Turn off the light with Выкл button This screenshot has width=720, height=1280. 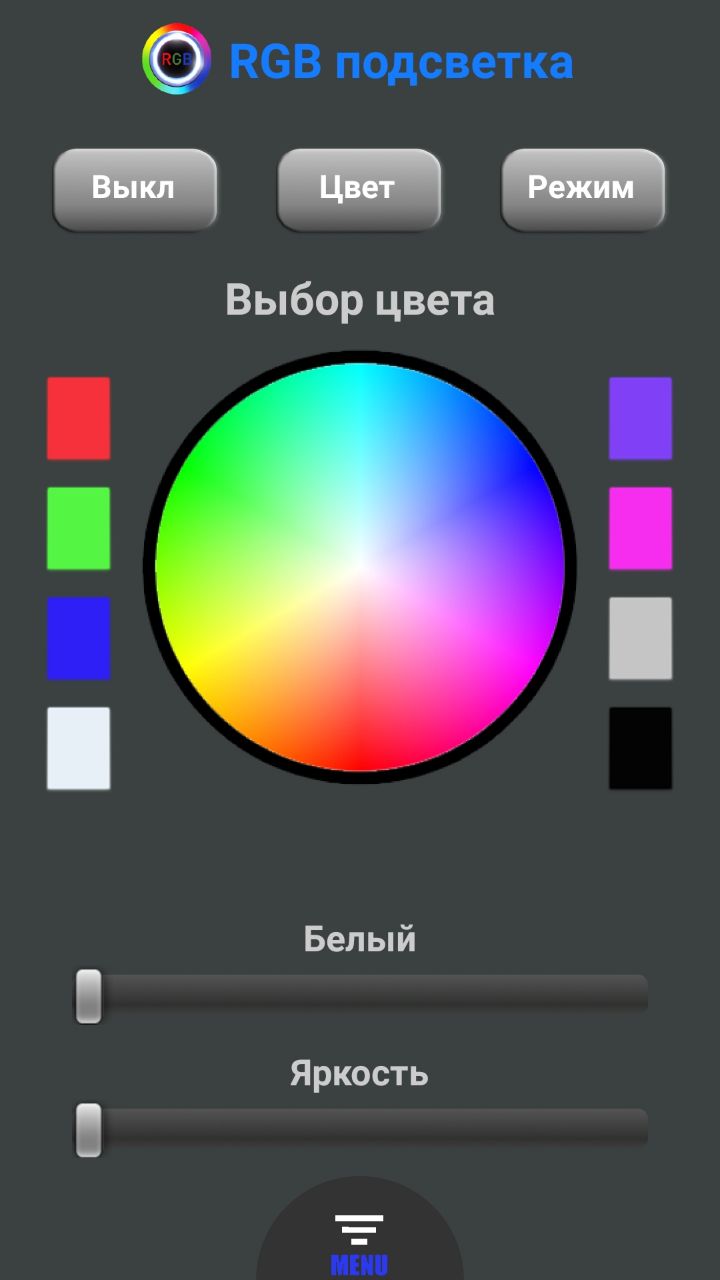tap(134, 189)
